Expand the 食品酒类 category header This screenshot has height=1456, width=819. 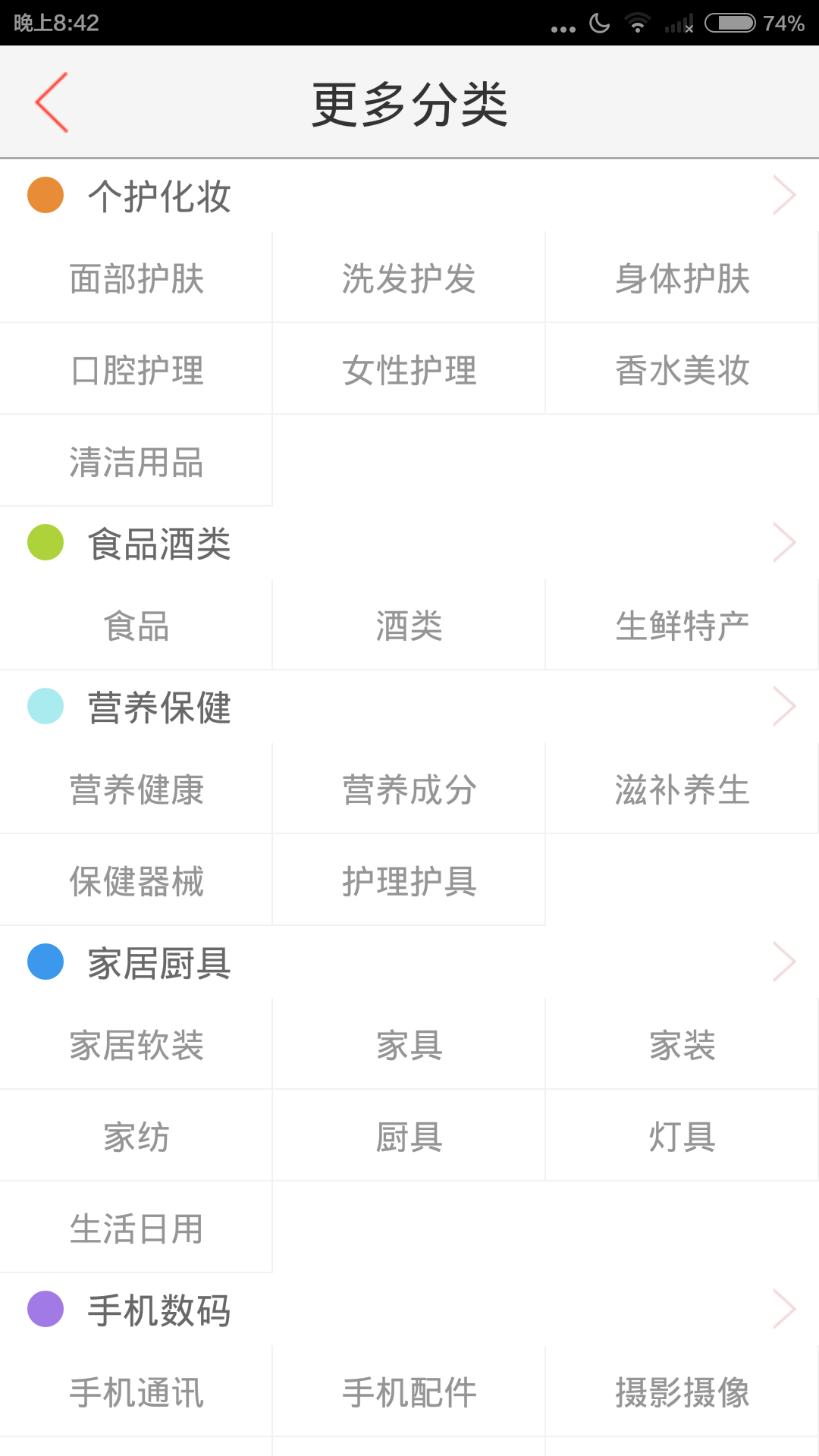(x=159, y=544)
